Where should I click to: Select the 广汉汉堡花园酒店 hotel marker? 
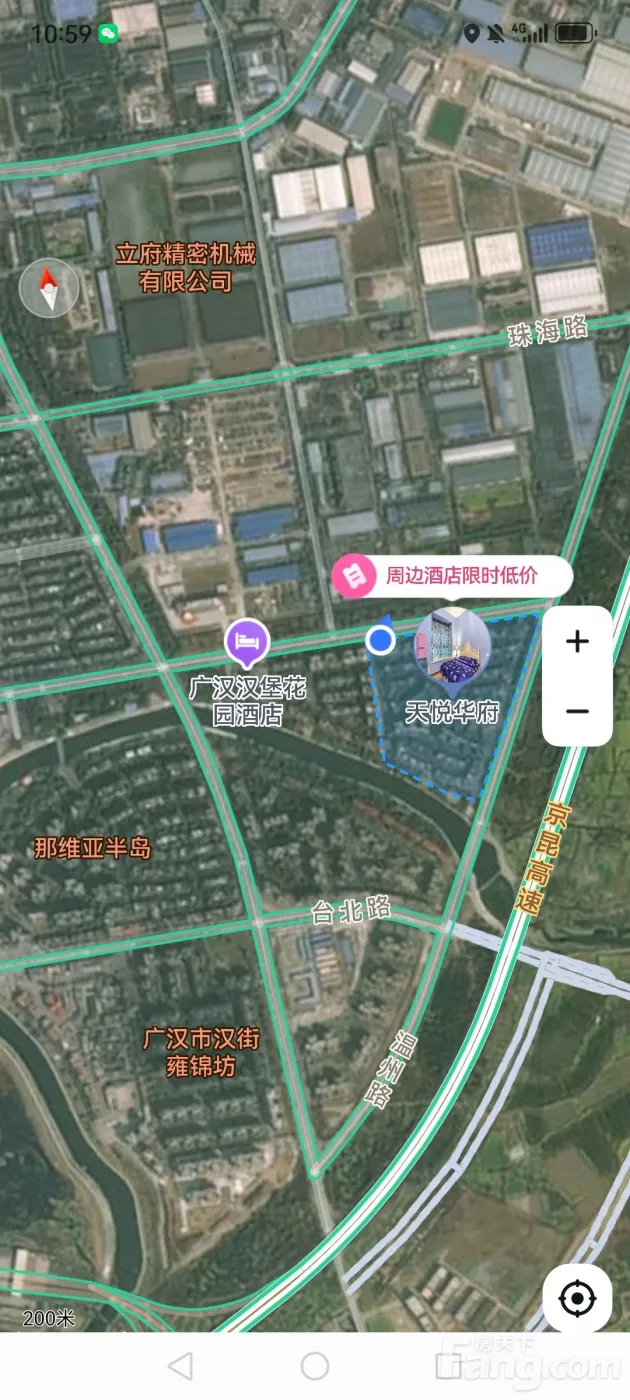click(x=247, y=642)
